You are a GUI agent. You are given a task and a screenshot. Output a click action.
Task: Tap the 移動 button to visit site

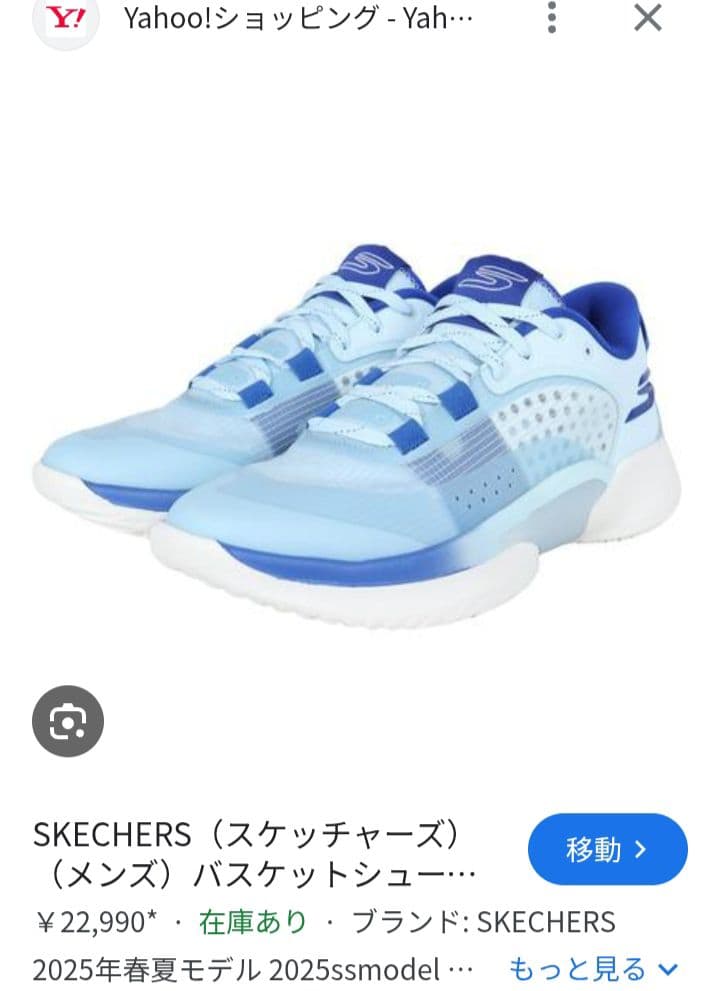point(607,850)
